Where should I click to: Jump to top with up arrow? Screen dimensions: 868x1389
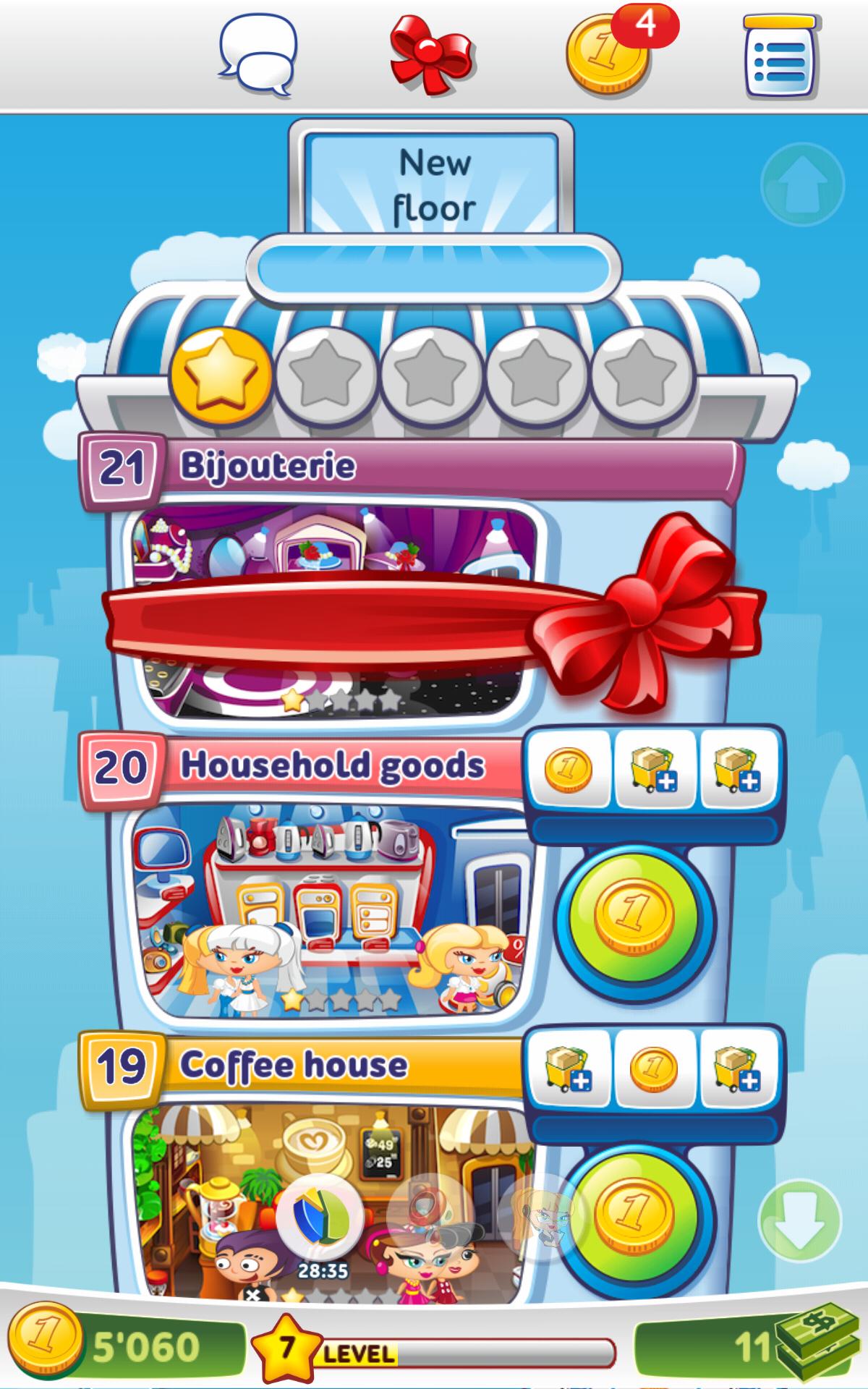[802, 184]
